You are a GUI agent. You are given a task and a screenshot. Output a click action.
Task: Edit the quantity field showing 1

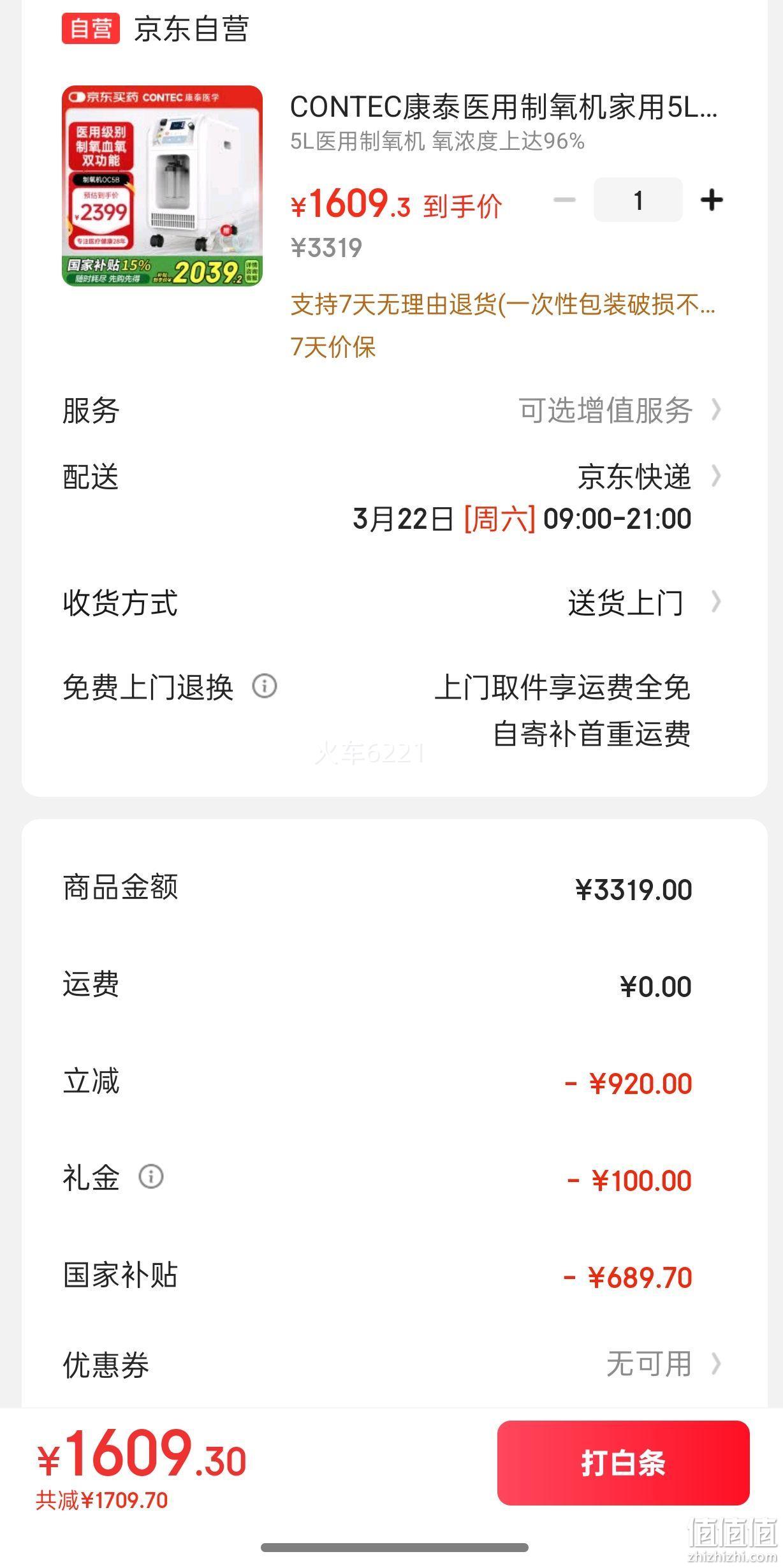point(638,200)
